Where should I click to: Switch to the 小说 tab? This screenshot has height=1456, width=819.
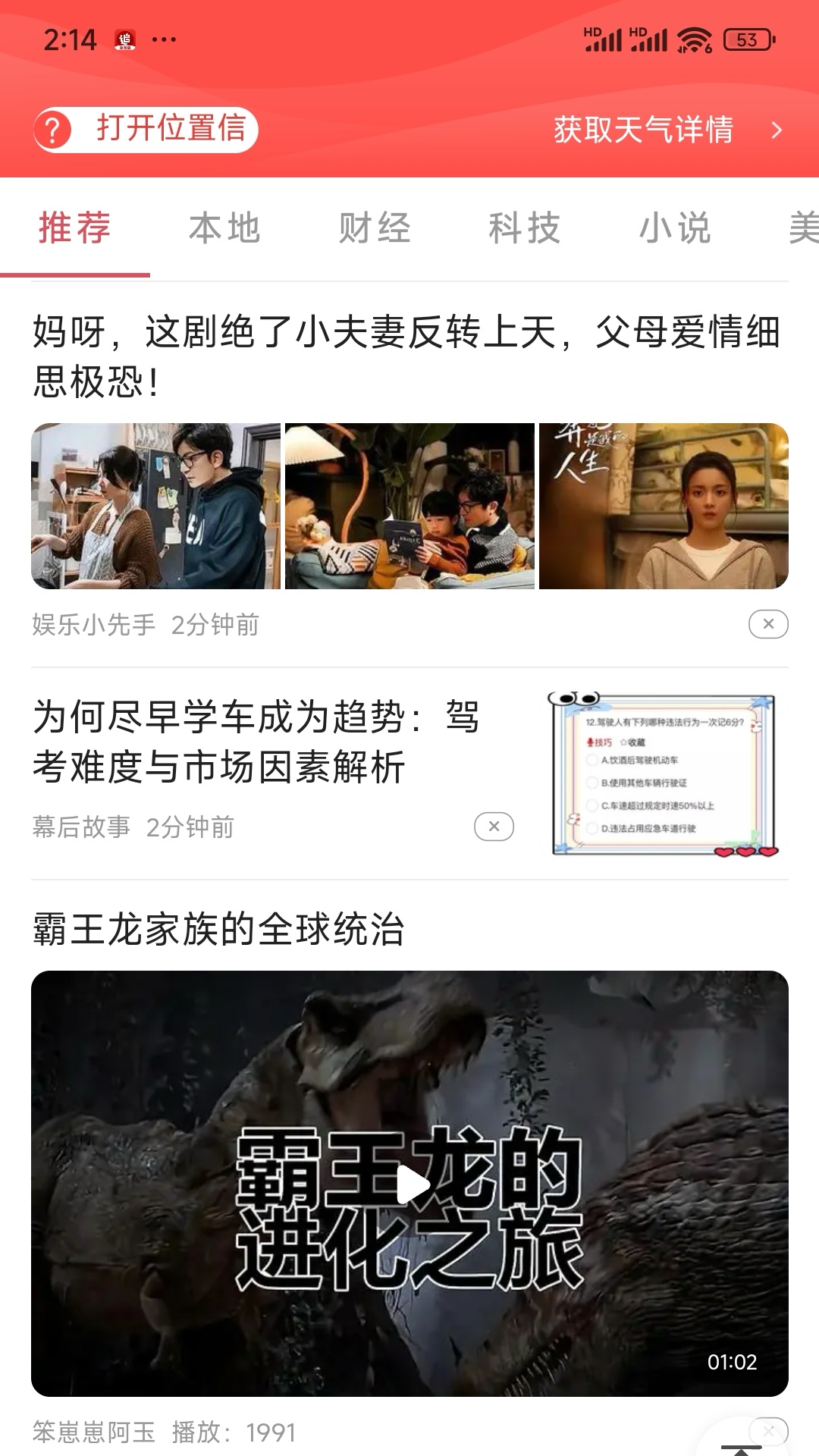point(675,228)
